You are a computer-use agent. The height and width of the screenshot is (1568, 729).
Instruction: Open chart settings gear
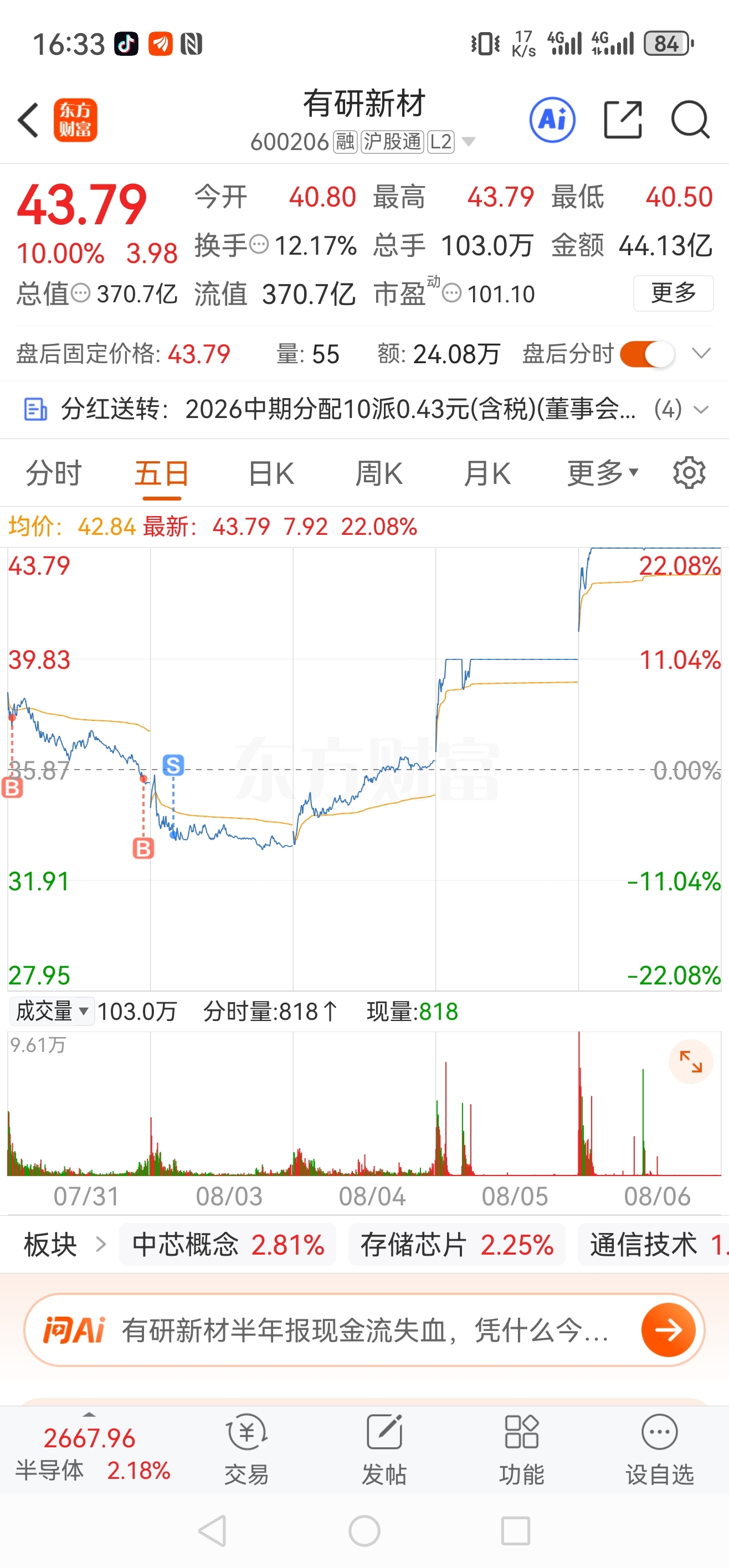[689, 472]
